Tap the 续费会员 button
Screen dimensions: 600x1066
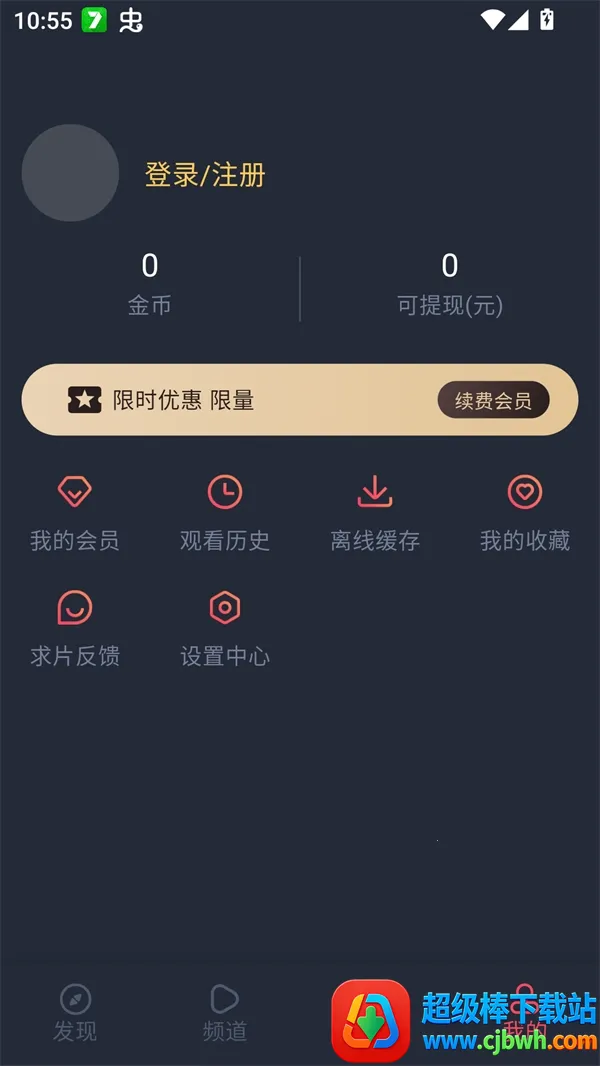pos(493,401)
